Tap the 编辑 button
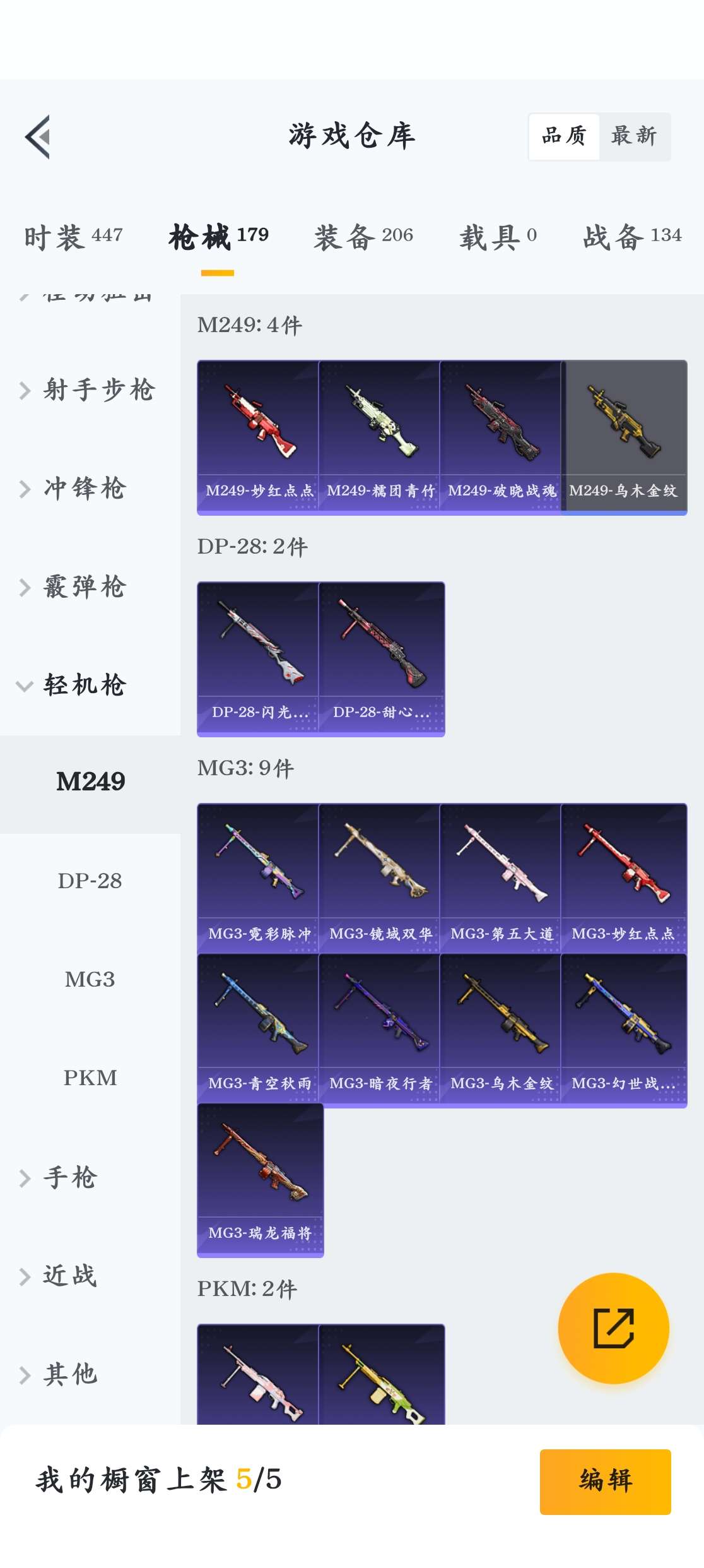 pyautogui.click(x=605, y=1482)
